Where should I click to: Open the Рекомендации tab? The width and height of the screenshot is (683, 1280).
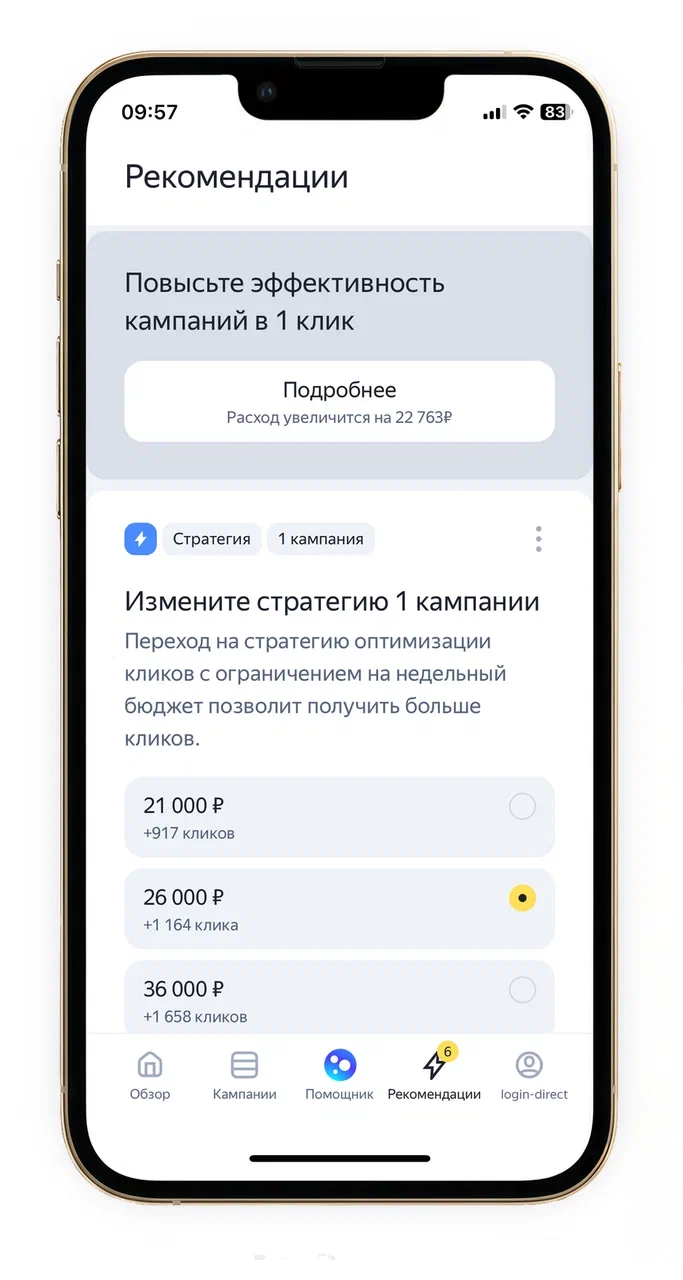pyautogui.click(x=434, y=1074)
